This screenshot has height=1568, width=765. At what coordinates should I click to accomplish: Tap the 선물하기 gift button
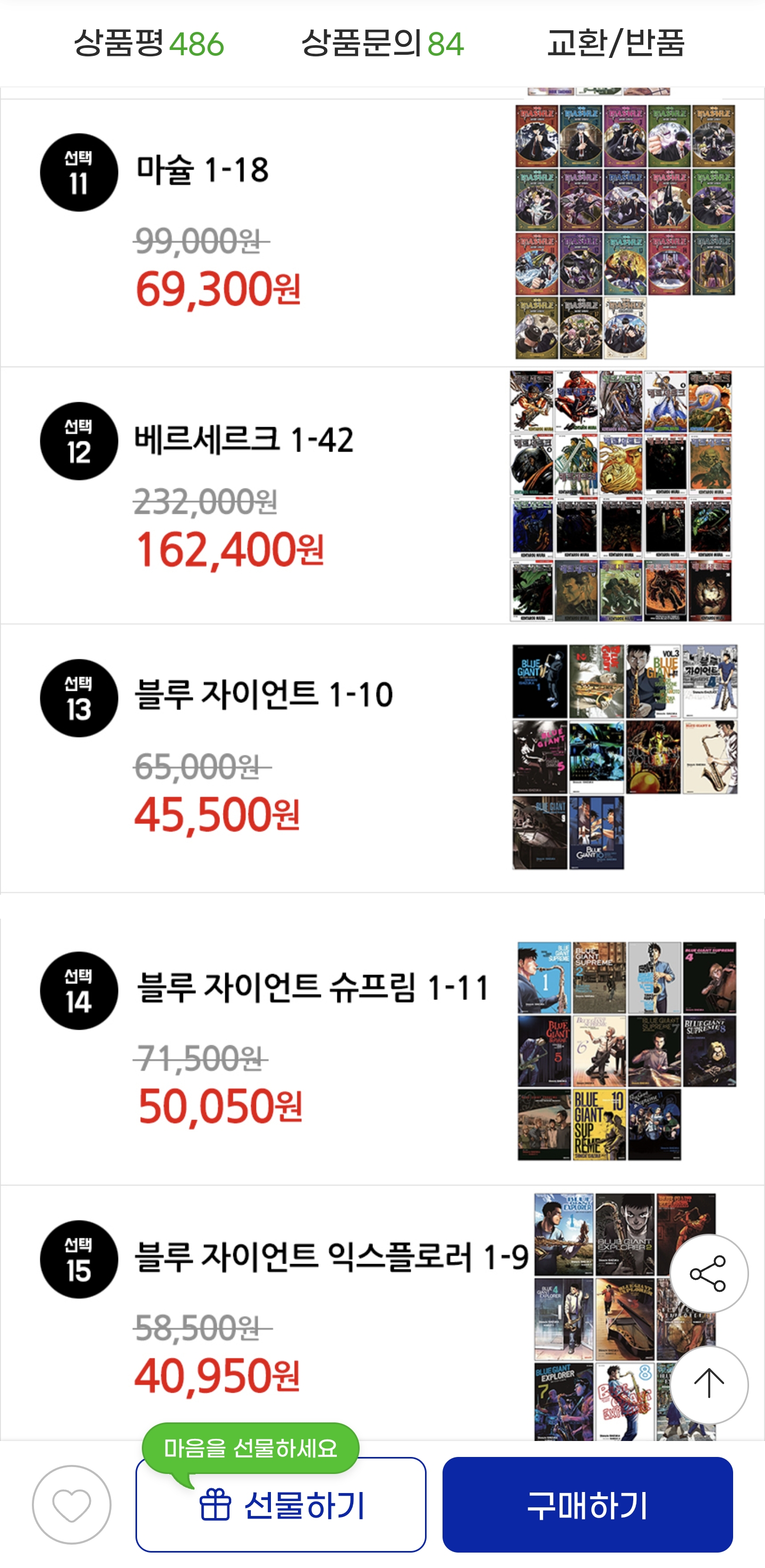(x=280, y=1504)
